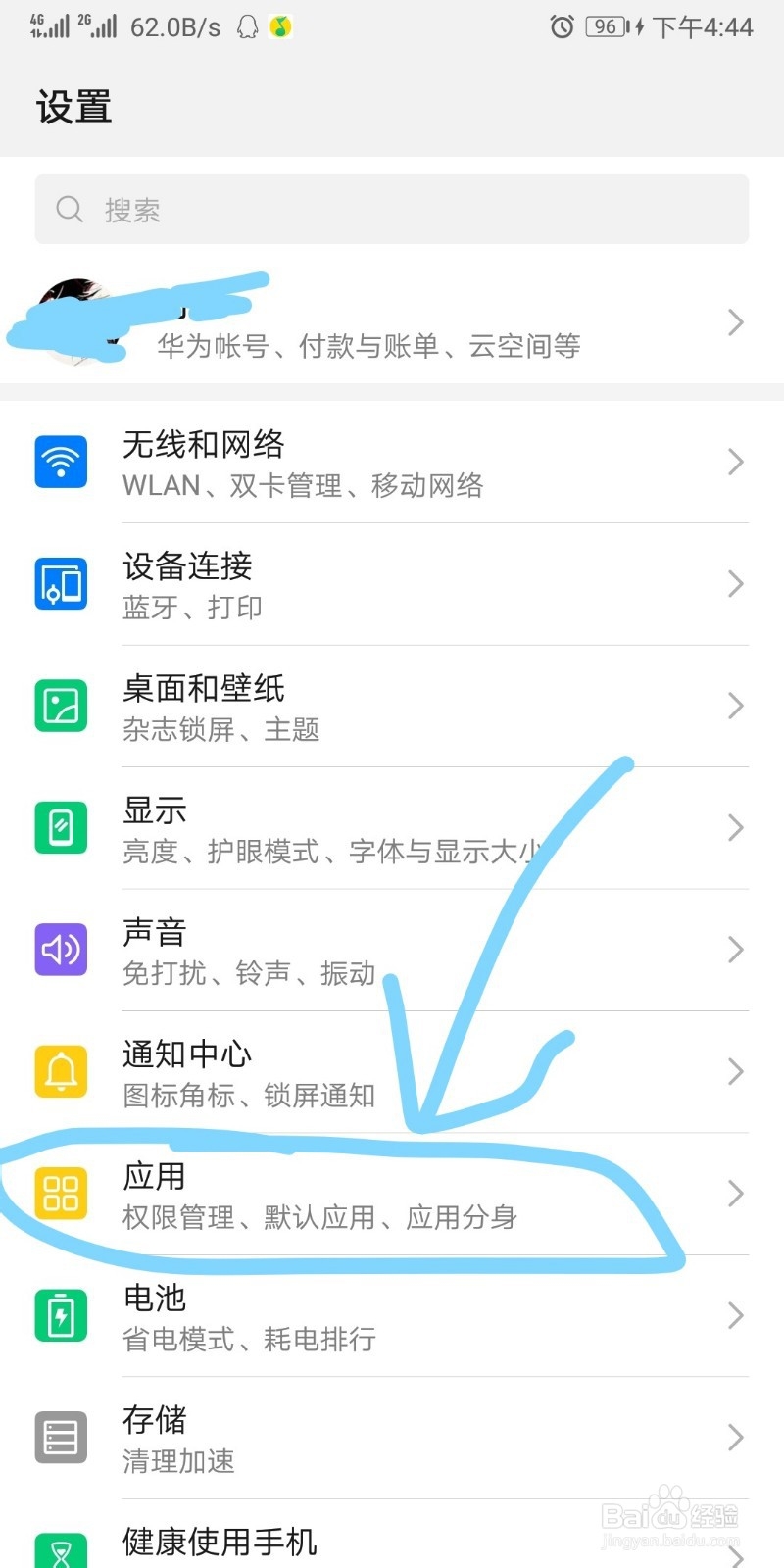
Task: Open the 无线和网络 row chevron
Action: 736,462
